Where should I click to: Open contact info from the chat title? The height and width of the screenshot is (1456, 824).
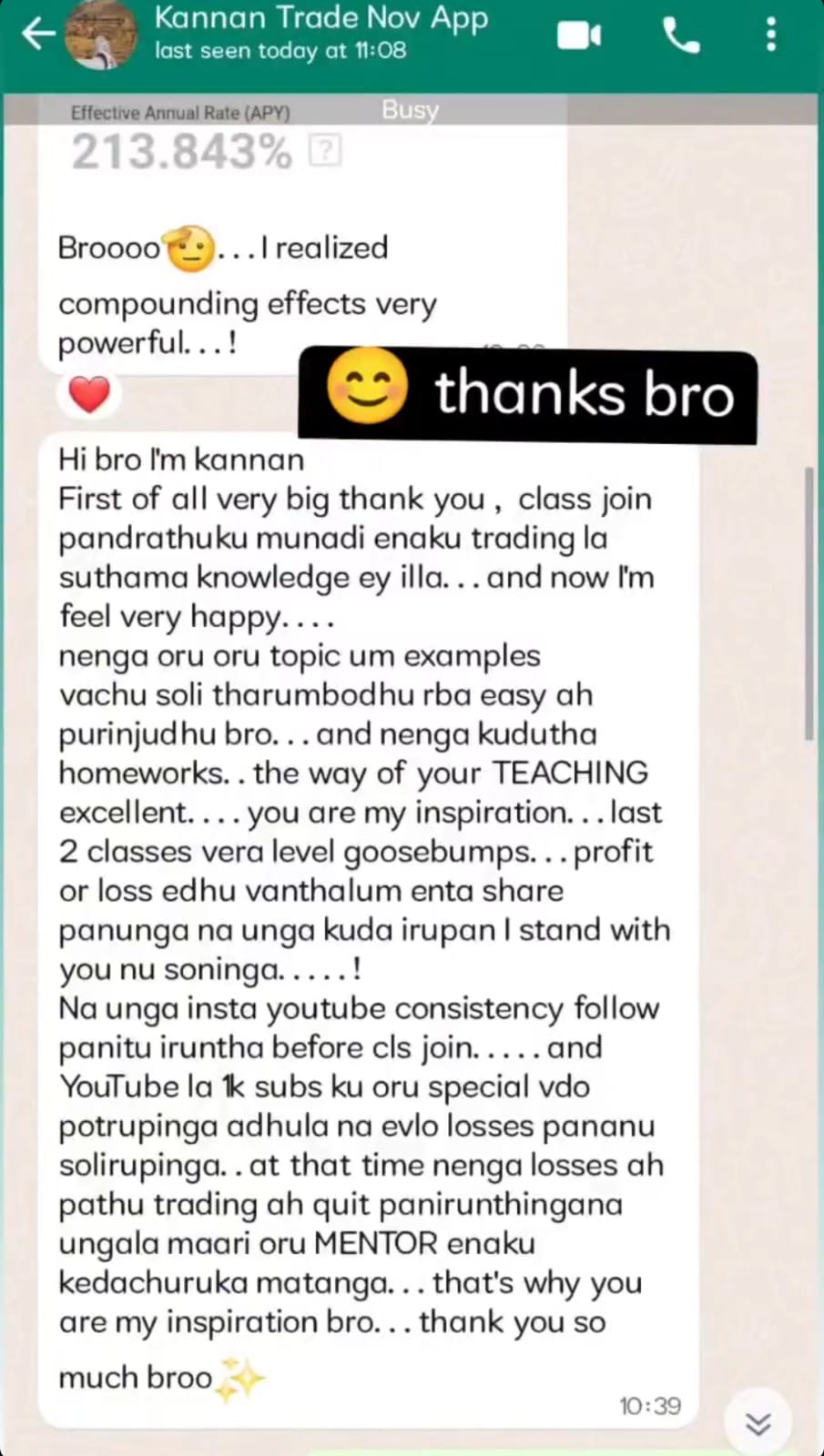[320, 32]
